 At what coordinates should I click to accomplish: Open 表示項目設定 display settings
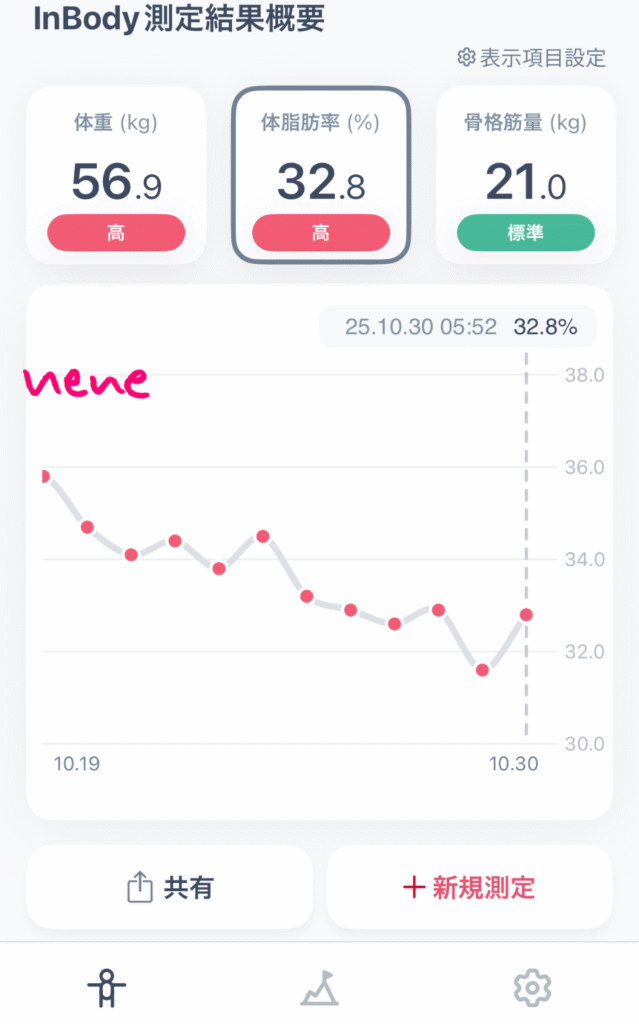532,58
